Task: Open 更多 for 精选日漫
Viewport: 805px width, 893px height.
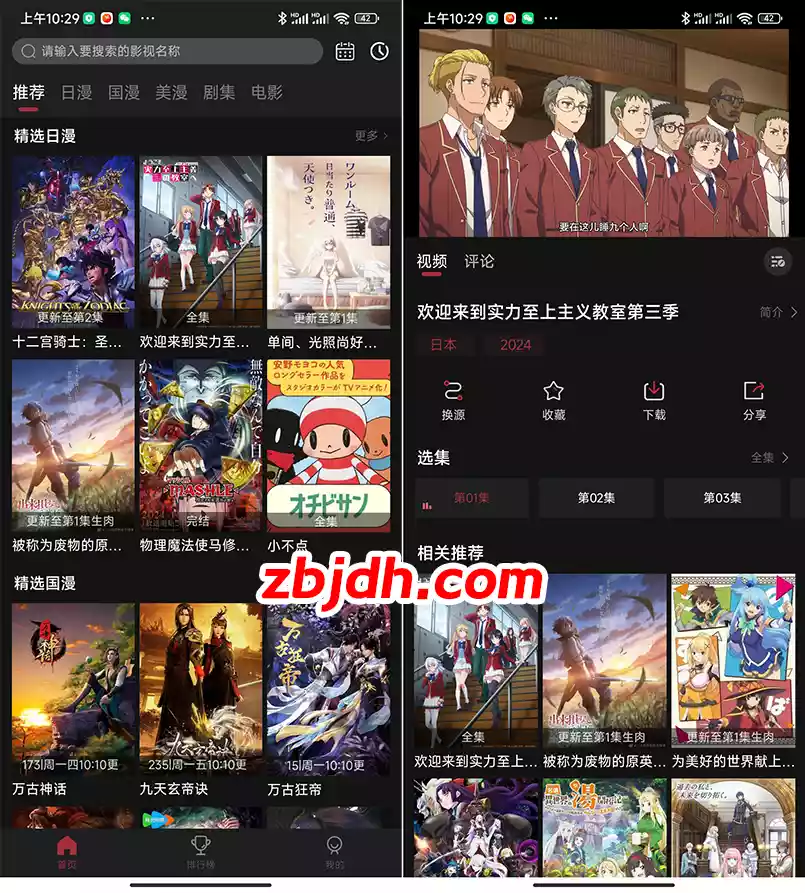Action: pyautogui.click(x=371, y=136)
